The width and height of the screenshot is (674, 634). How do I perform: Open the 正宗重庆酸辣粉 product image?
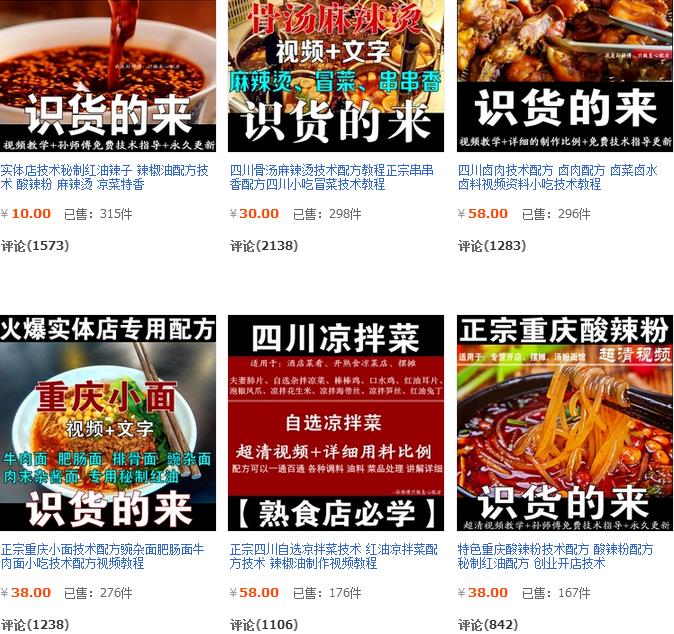pyautogui.click(x=565, y=422)
